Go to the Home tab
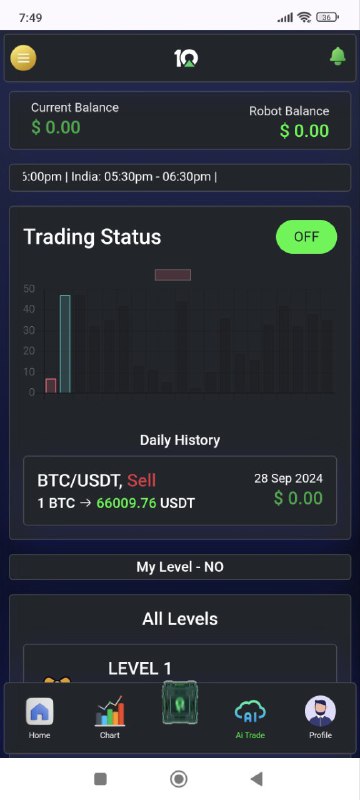 (40, 718)
